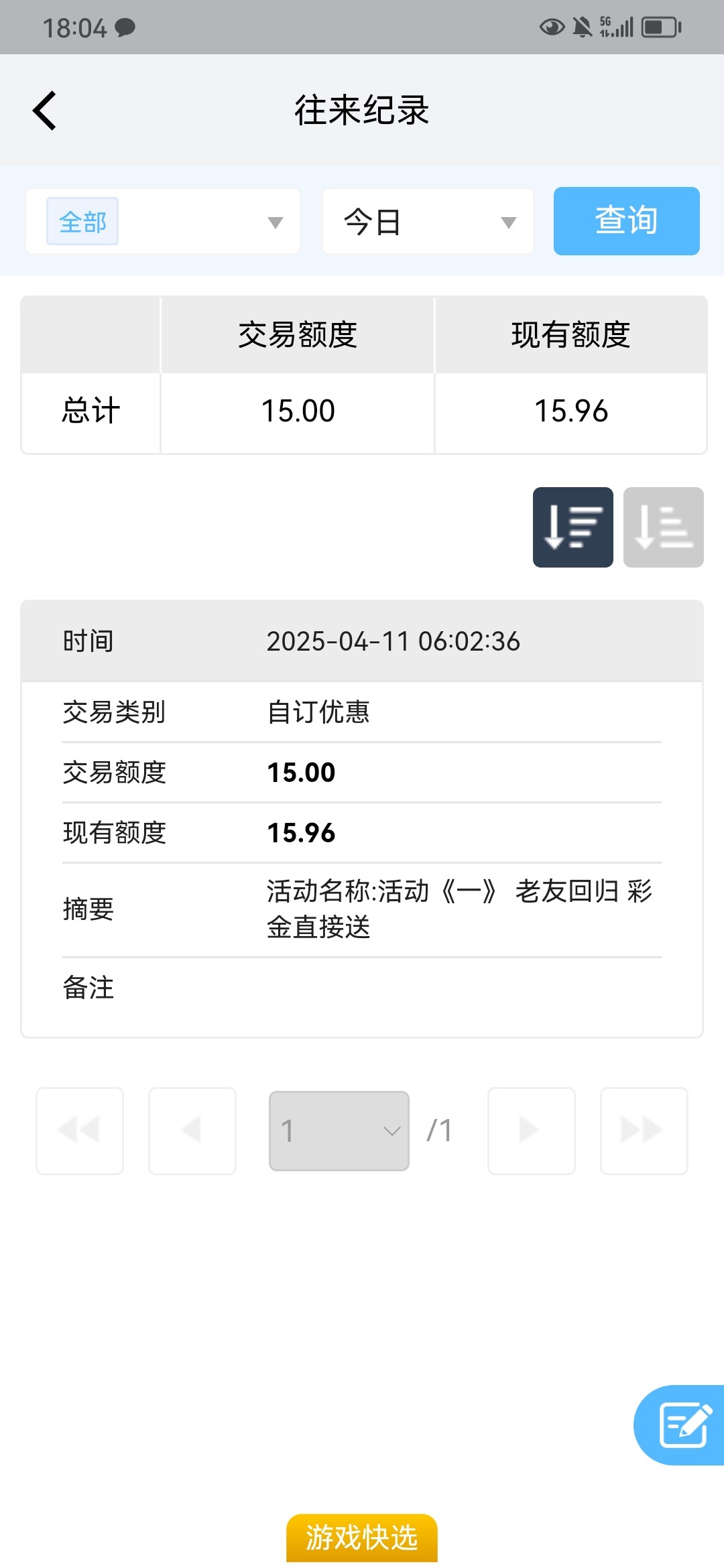Jump to the first page
This screenshot has width=724, height=1568.
click(80, 1131)
